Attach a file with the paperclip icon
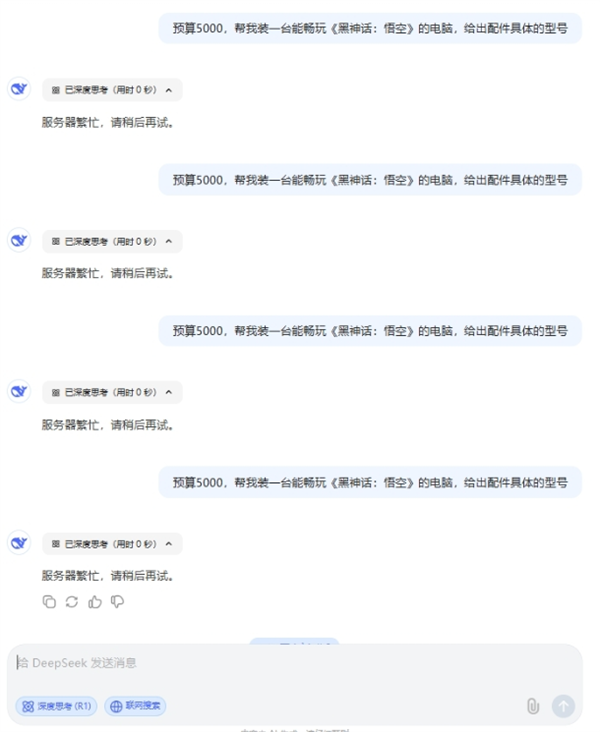The image size is (600, 732). (533, 706)
